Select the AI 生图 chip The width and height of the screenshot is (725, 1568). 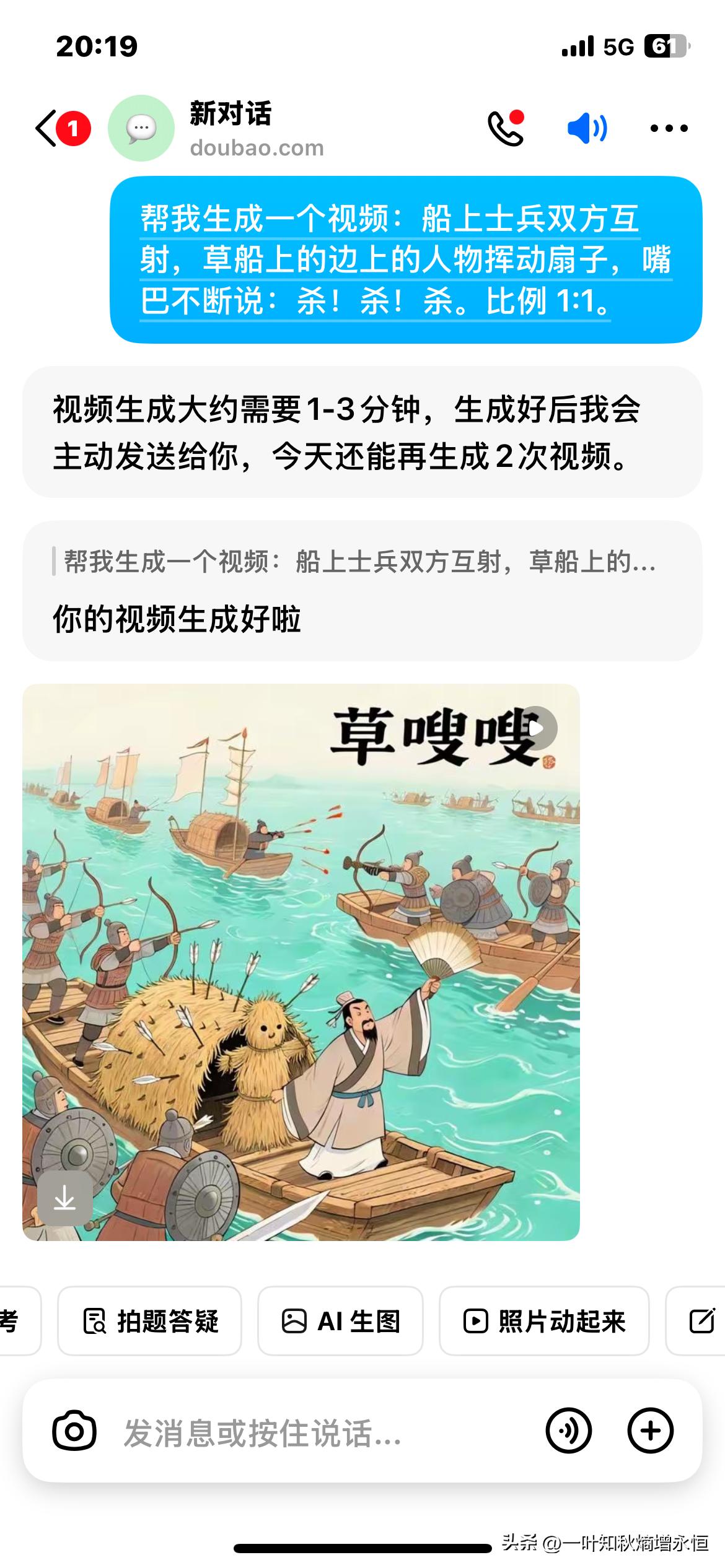click(340, 1322)
